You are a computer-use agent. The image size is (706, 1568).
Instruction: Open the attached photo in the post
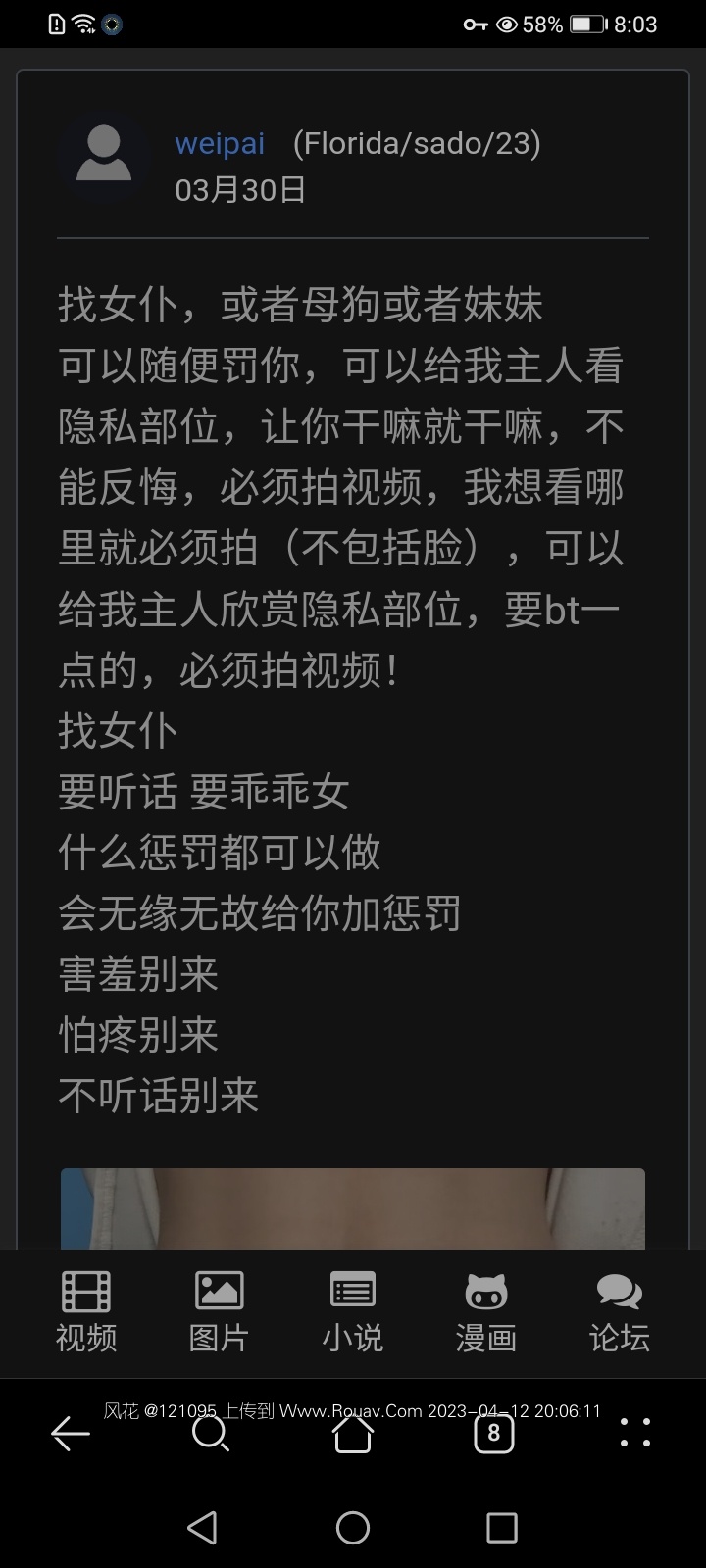pyautogui.click(x=353, y=1207)
